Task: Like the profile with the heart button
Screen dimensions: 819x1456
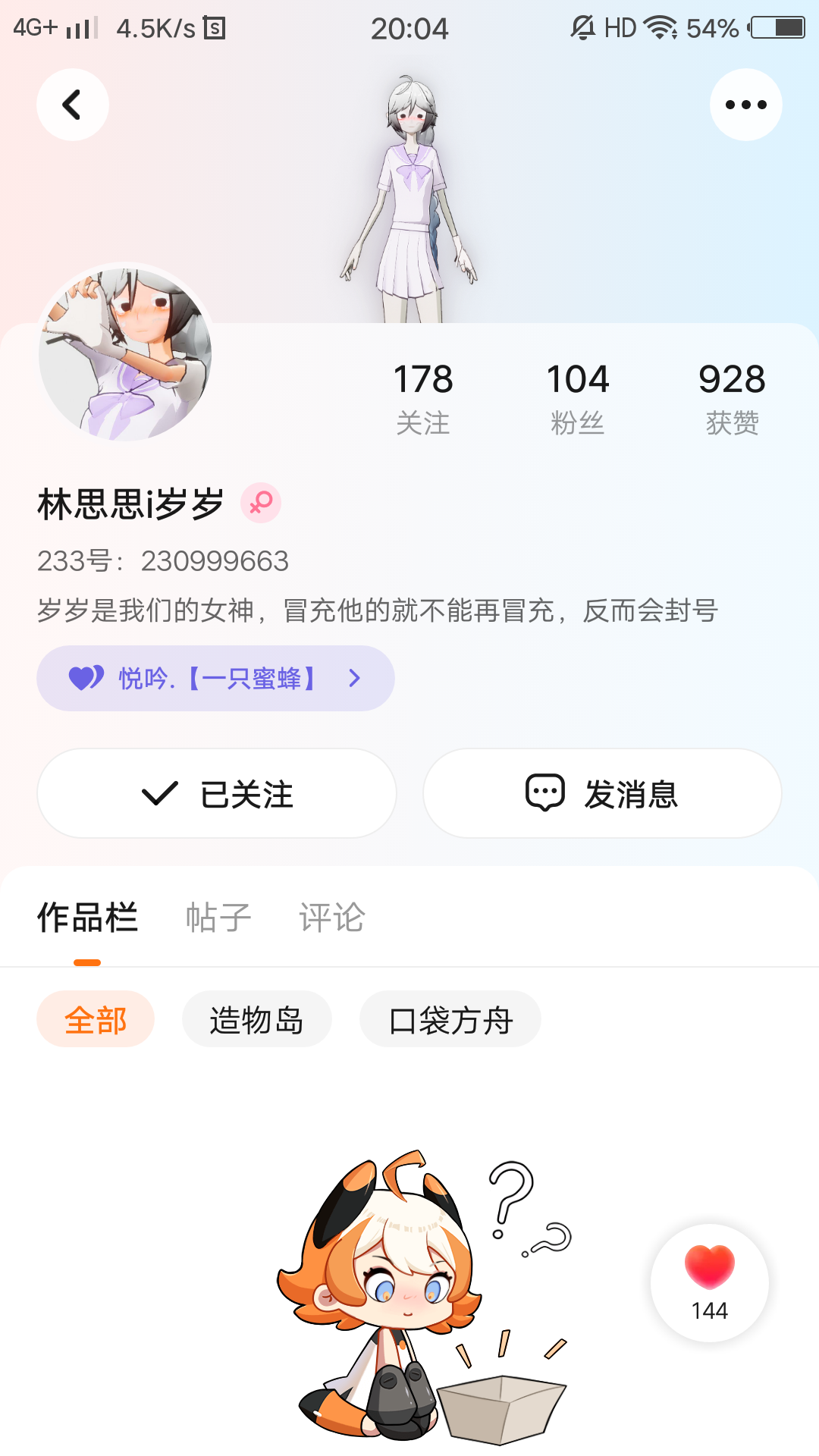Action: [710, 1282]
